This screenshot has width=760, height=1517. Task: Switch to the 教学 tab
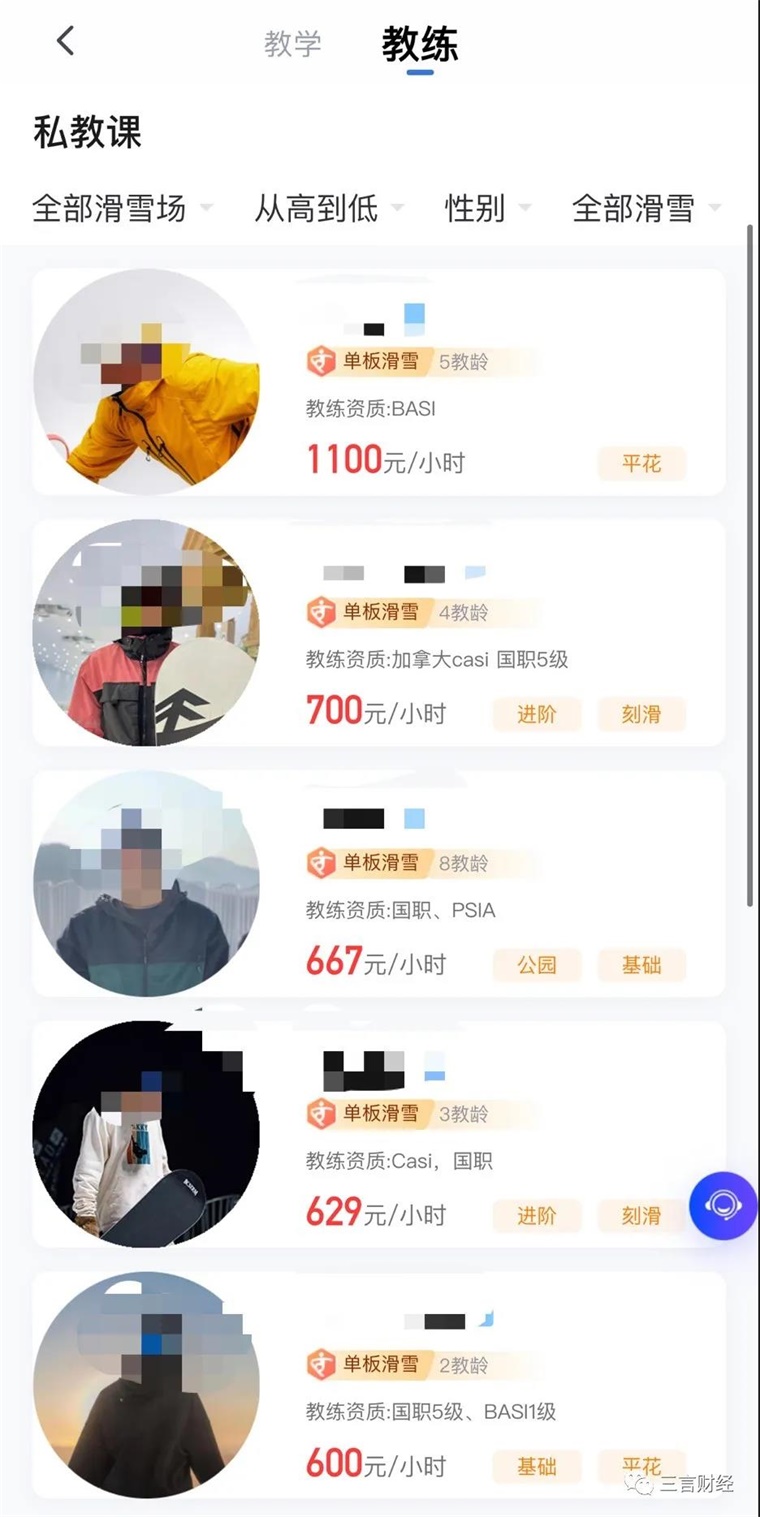pos(293,43)
